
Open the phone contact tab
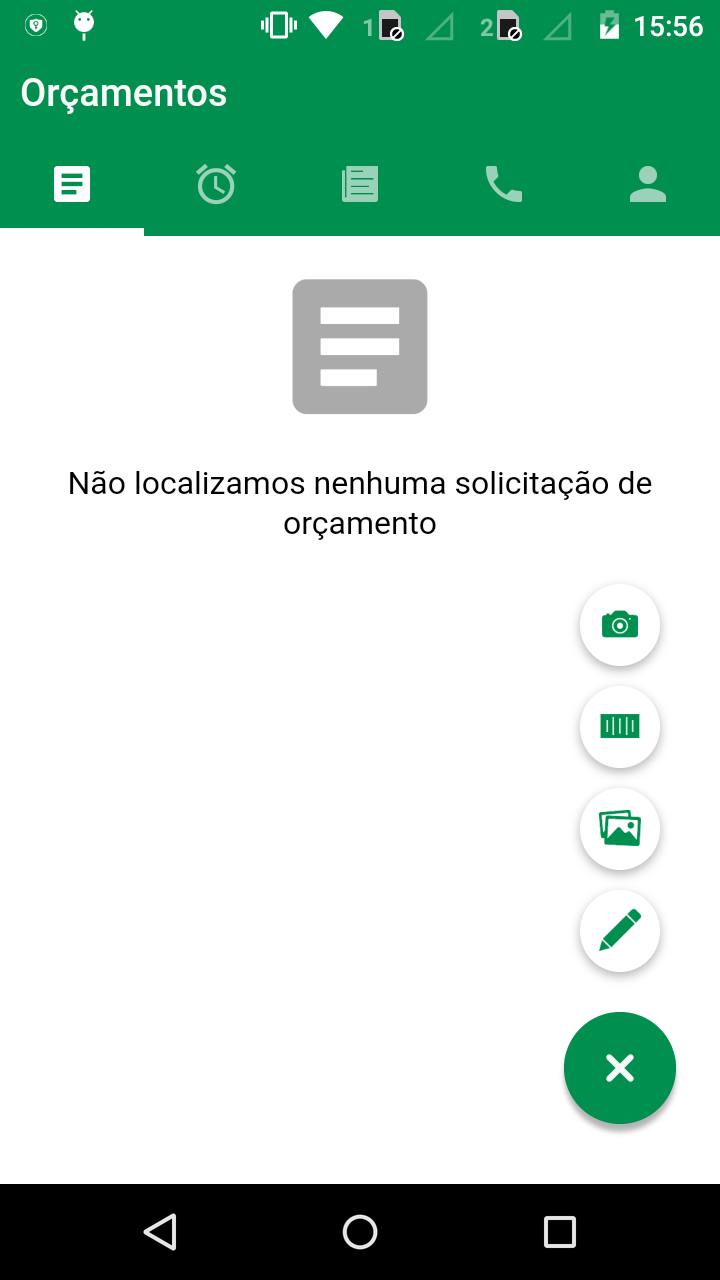[504, 185]
